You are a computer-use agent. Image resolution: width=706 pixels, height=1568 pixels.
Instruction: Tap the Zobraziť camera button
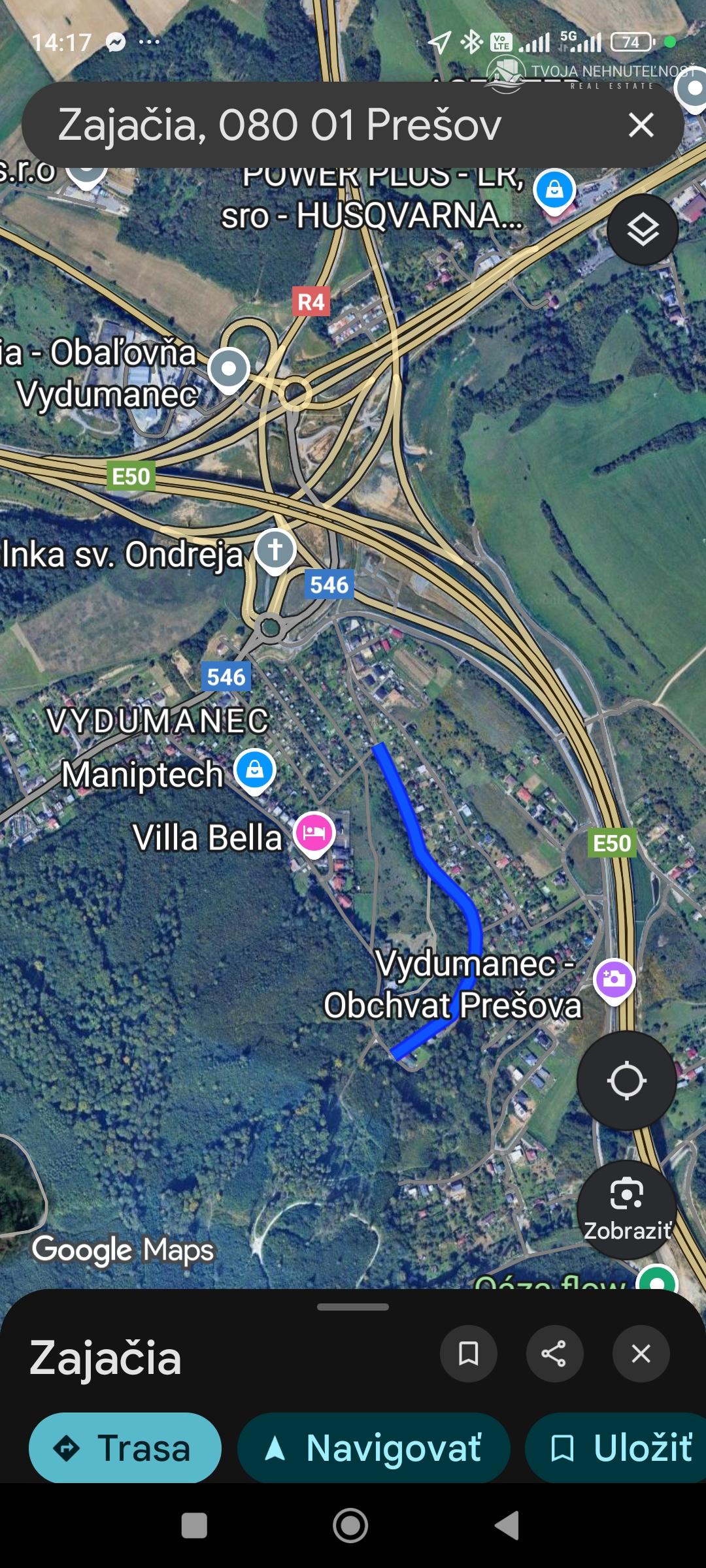pyautogui.click(x=626, y=1209)
